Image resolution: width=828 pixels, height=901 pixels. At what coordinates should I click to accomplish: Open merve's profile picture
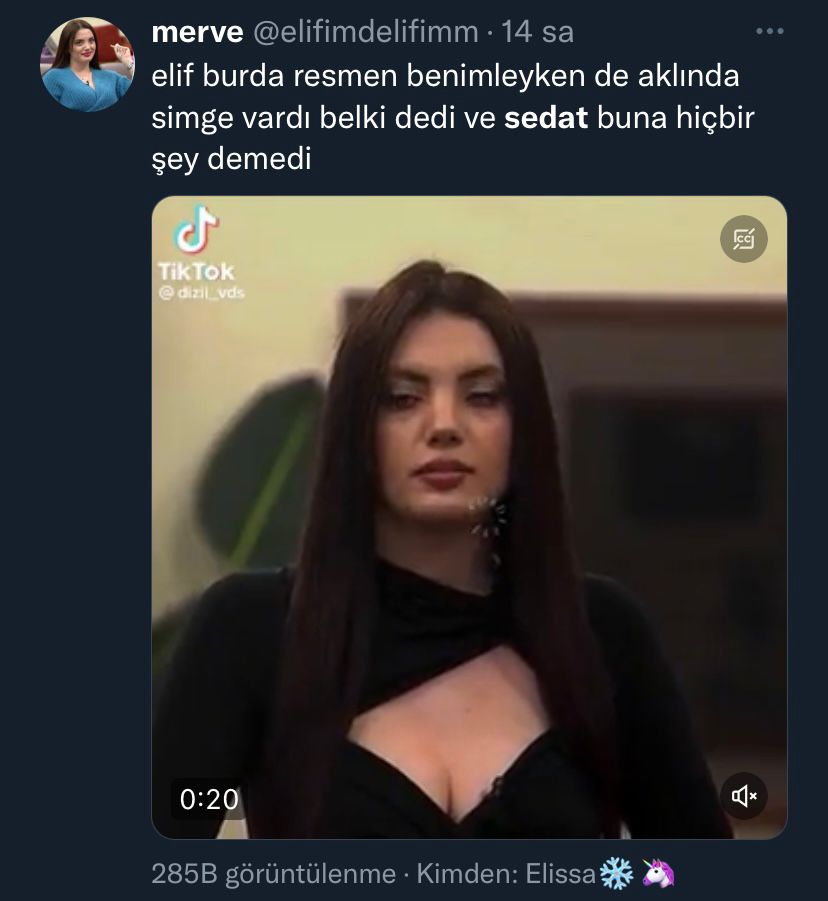87,65
